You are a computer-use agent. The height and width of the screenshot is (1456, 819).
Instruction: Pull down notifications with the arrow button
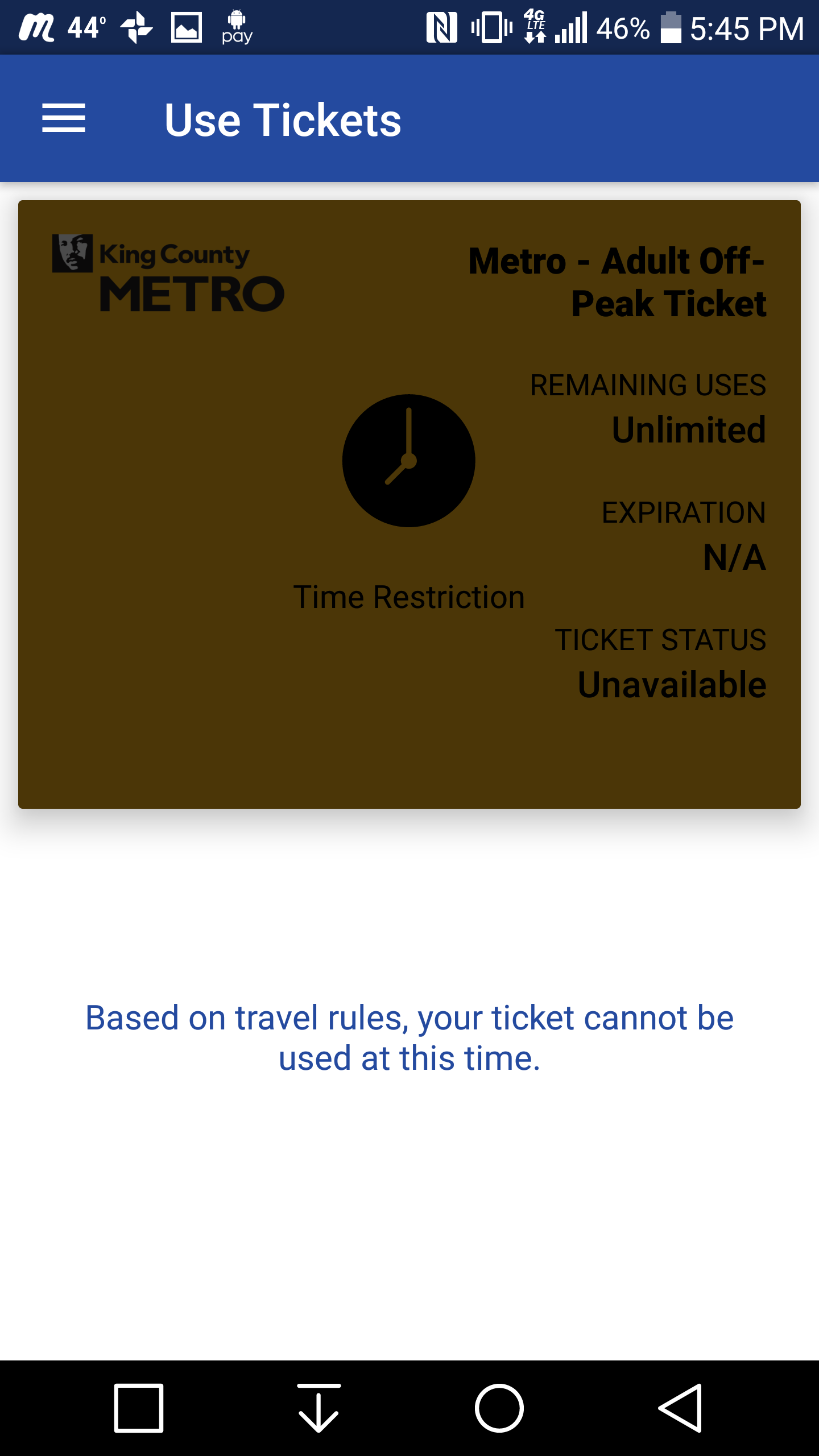tap(319, 1408)
